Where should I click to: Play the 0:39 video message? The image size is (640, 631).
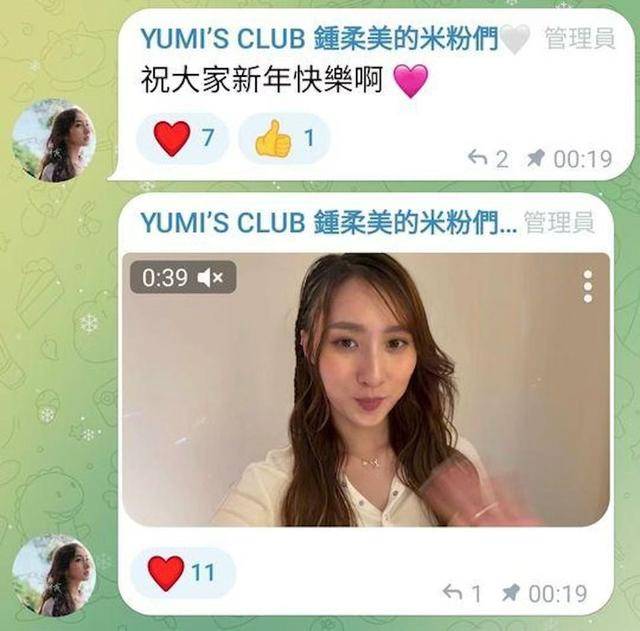(x=365, y=390)
